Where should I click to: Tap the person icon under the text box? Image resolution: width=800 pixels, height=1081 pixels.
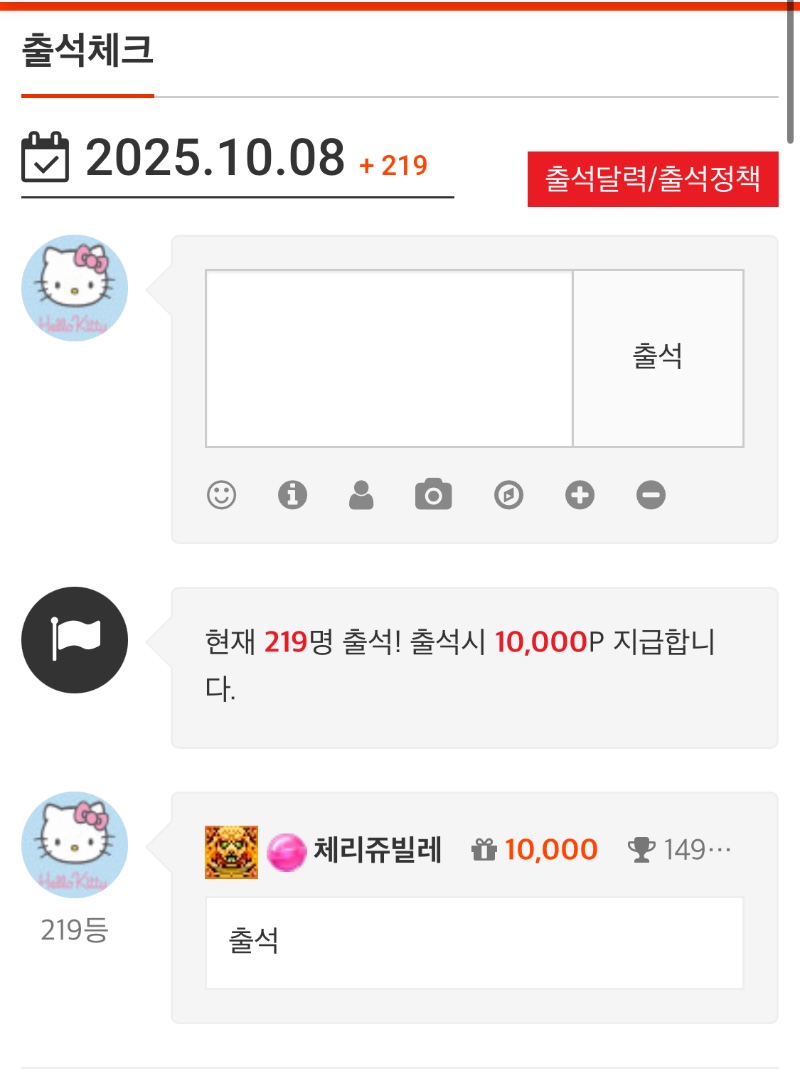tap(361, 495)
